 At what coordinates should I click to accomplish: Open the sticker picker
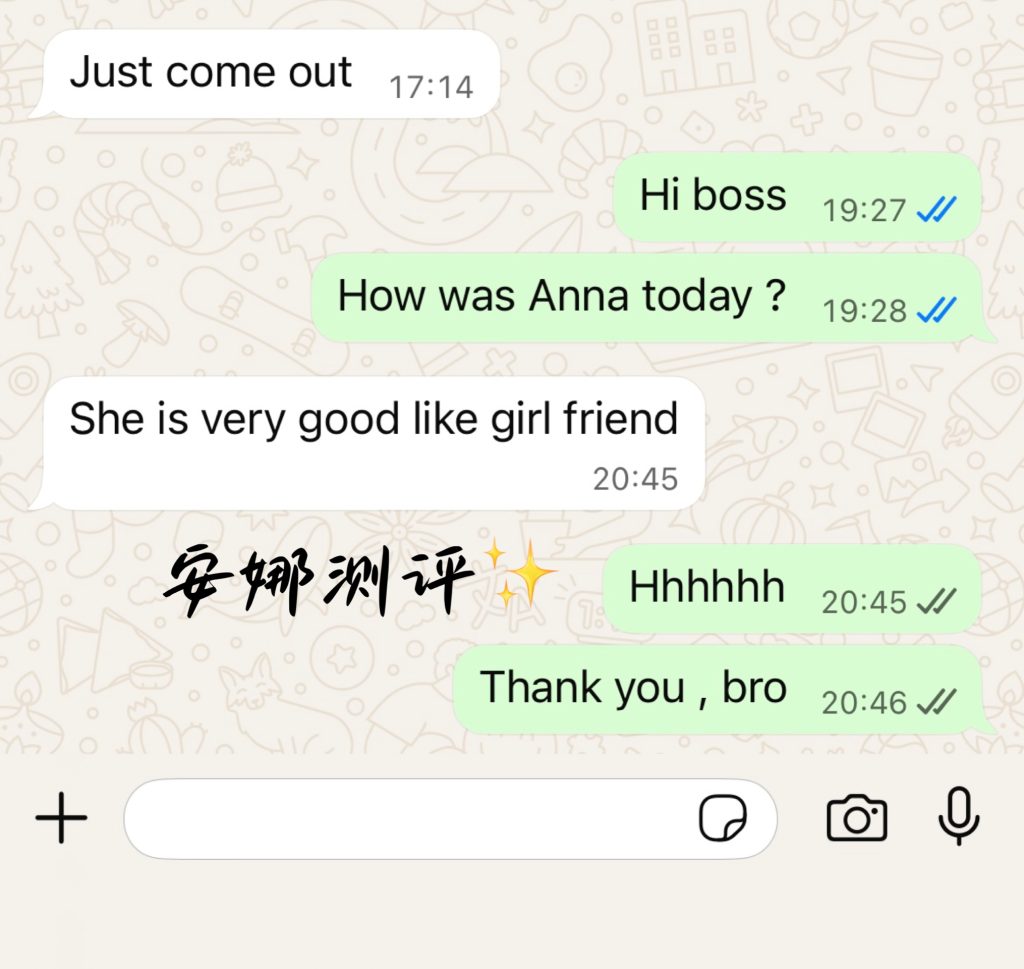[722, 819]
